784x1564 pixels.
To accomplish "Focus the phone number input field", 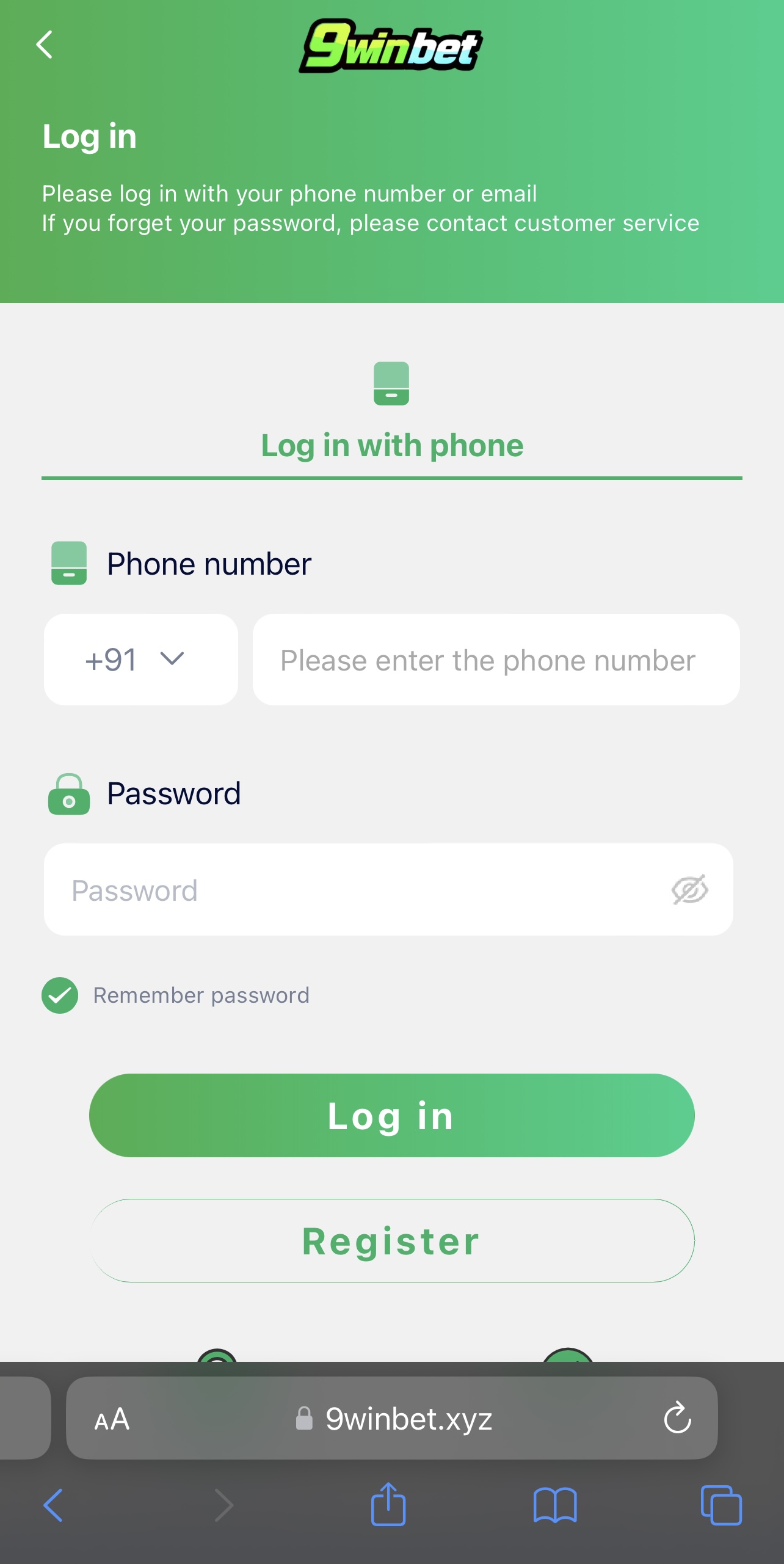I will coord(496,660).
